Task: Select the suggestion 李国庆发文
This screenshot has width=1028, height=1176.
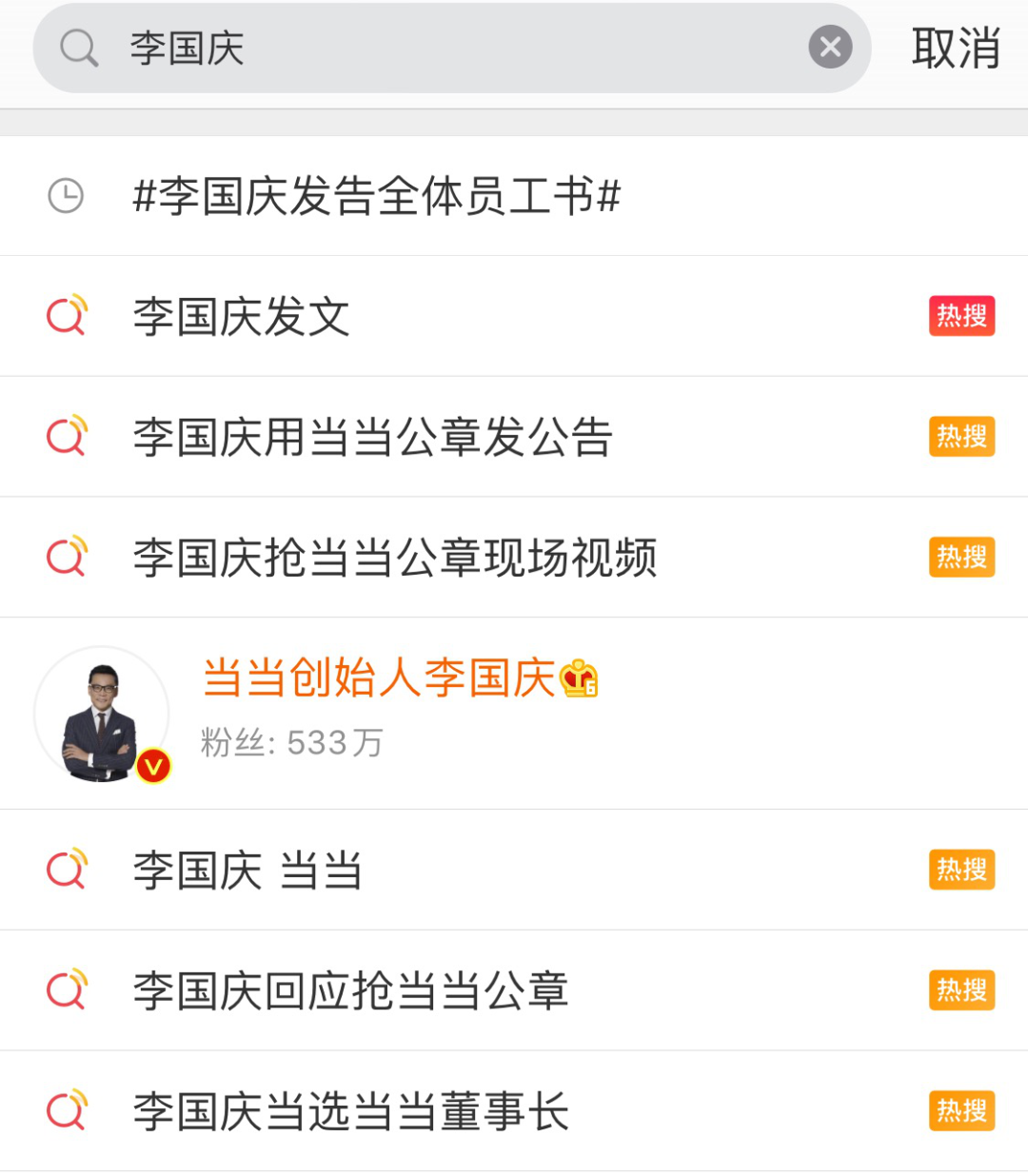Action: (x=242, y=317)
